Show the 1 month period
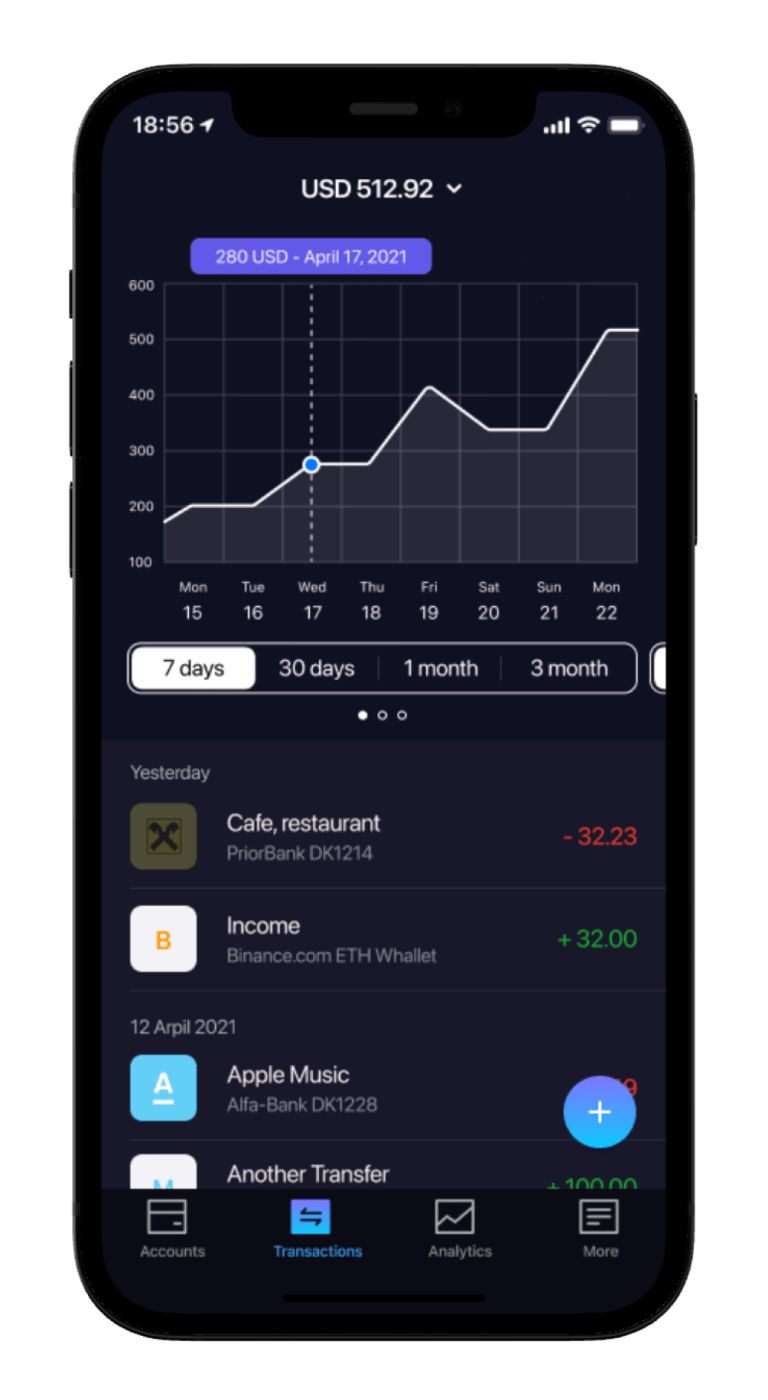Image resolution: width=768 pixels, height=1400 pixels. coord(440,668)
